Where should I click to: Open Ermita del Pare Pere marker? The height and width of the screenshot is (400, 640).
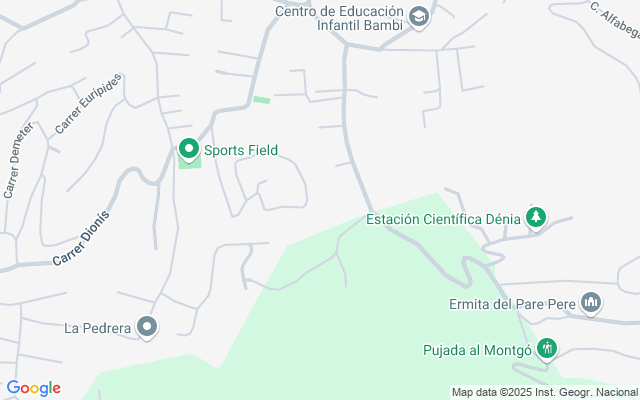[591, 302]
